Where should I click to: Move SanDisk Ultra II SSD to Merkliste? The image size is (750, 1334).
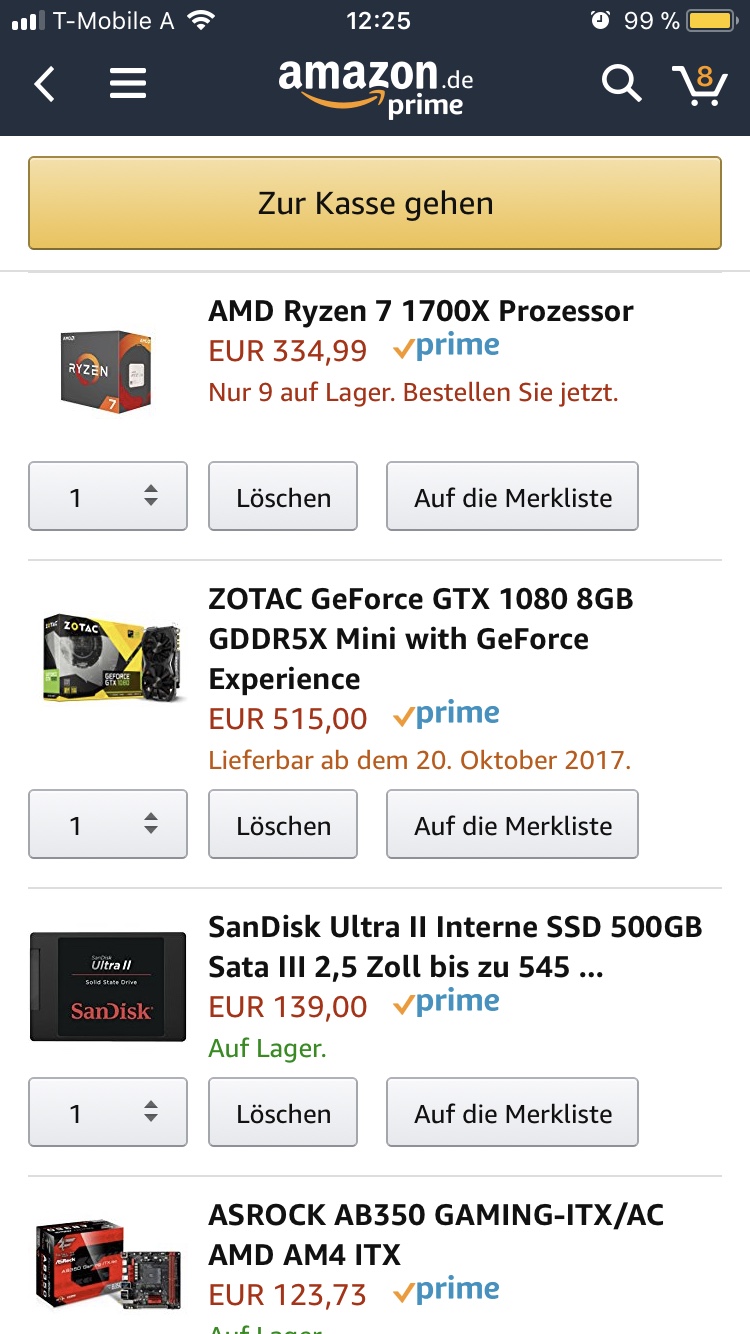(x=513, y=1112)
